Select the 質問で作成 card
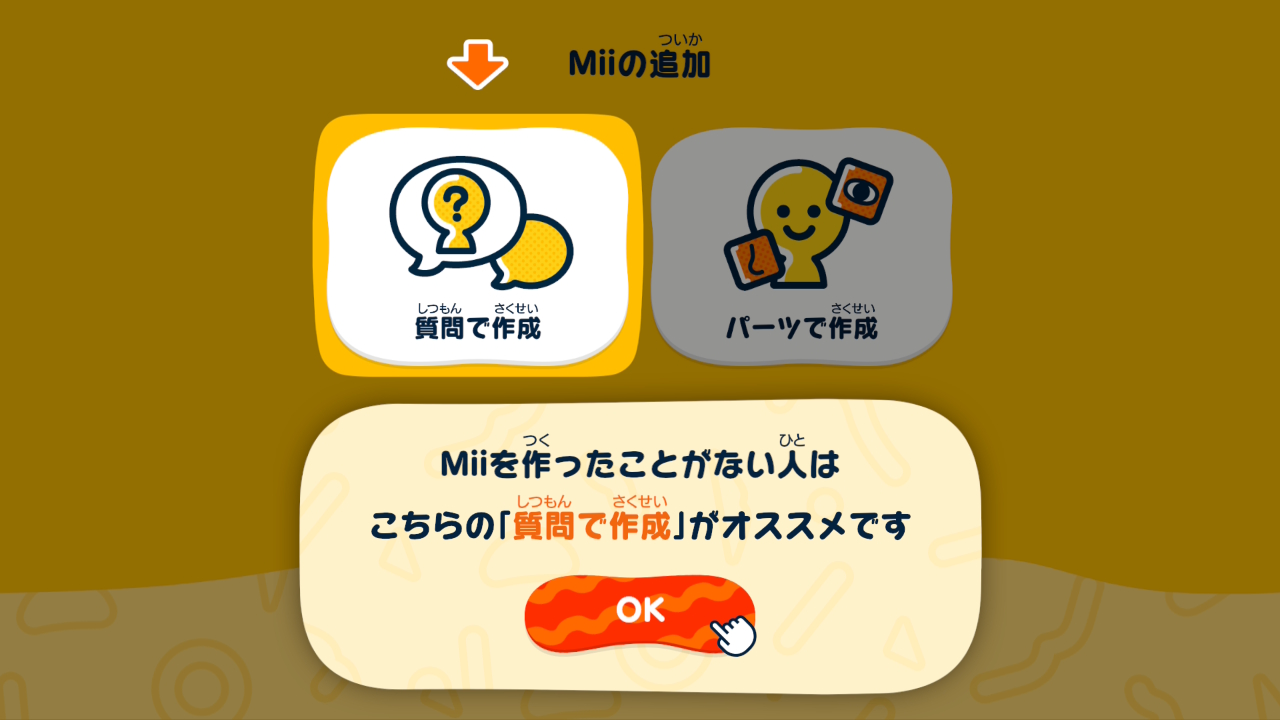The image size is (1280, 720). 478,245
